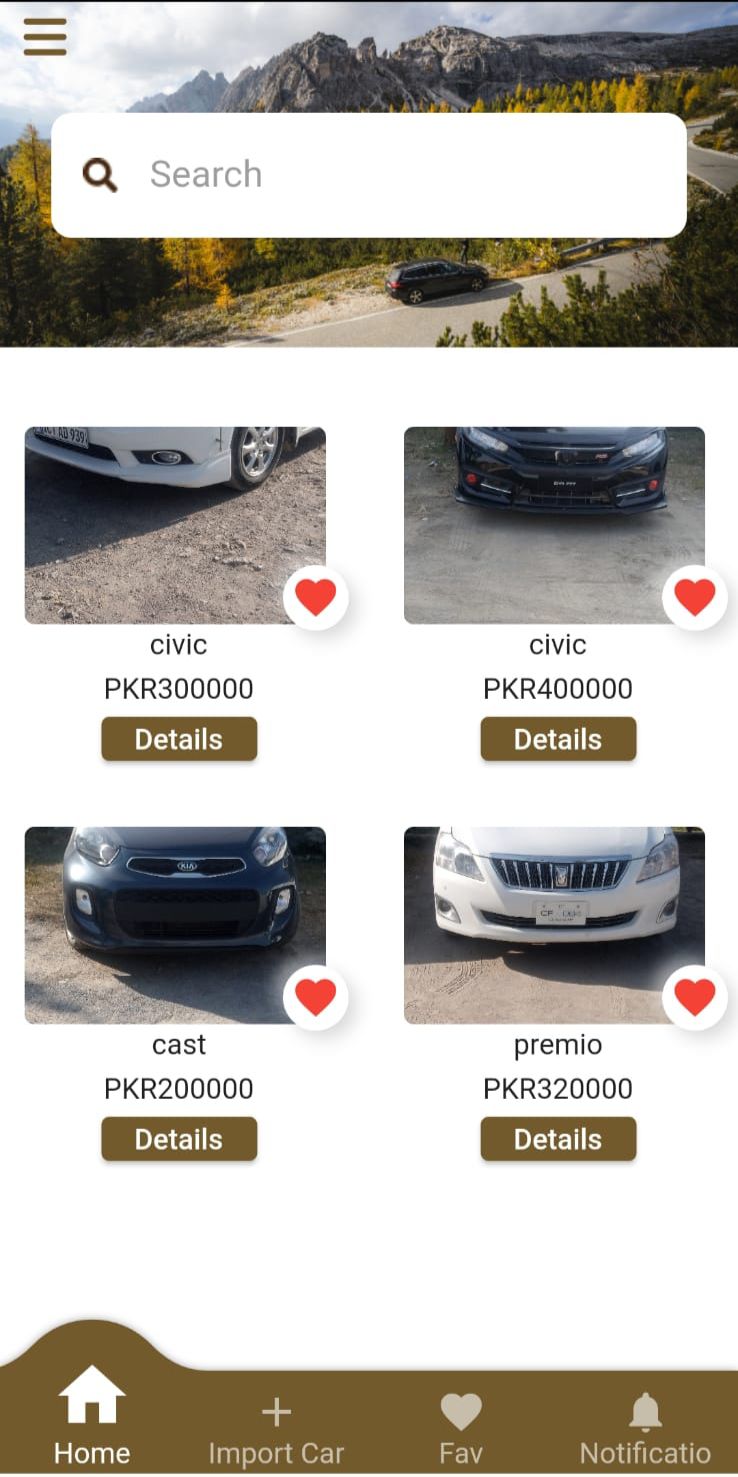Favorite the PKR400000 civic
738x1477 pixels.
(x=694, y=597)
